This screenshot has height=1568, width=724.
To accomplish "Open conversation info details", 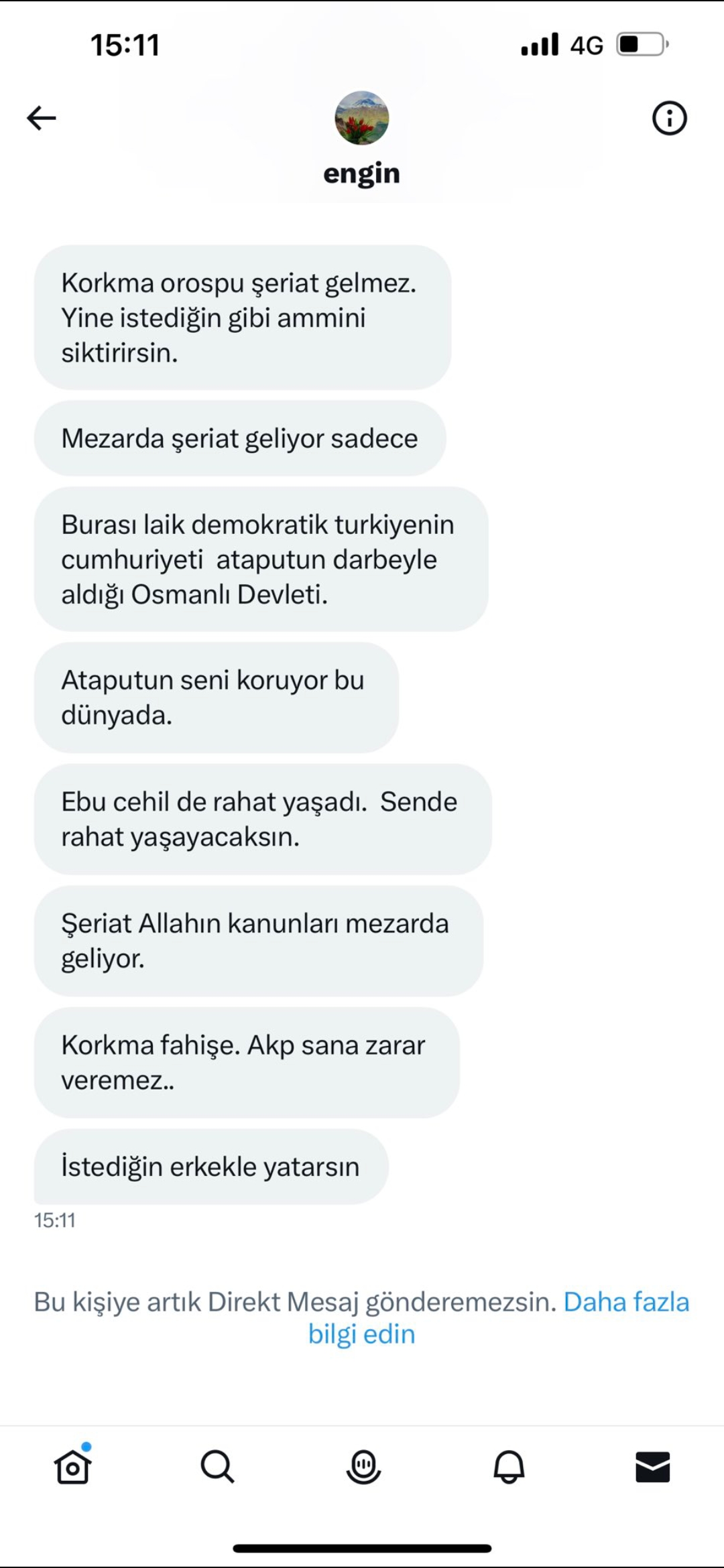I will (x=669, y=119).
